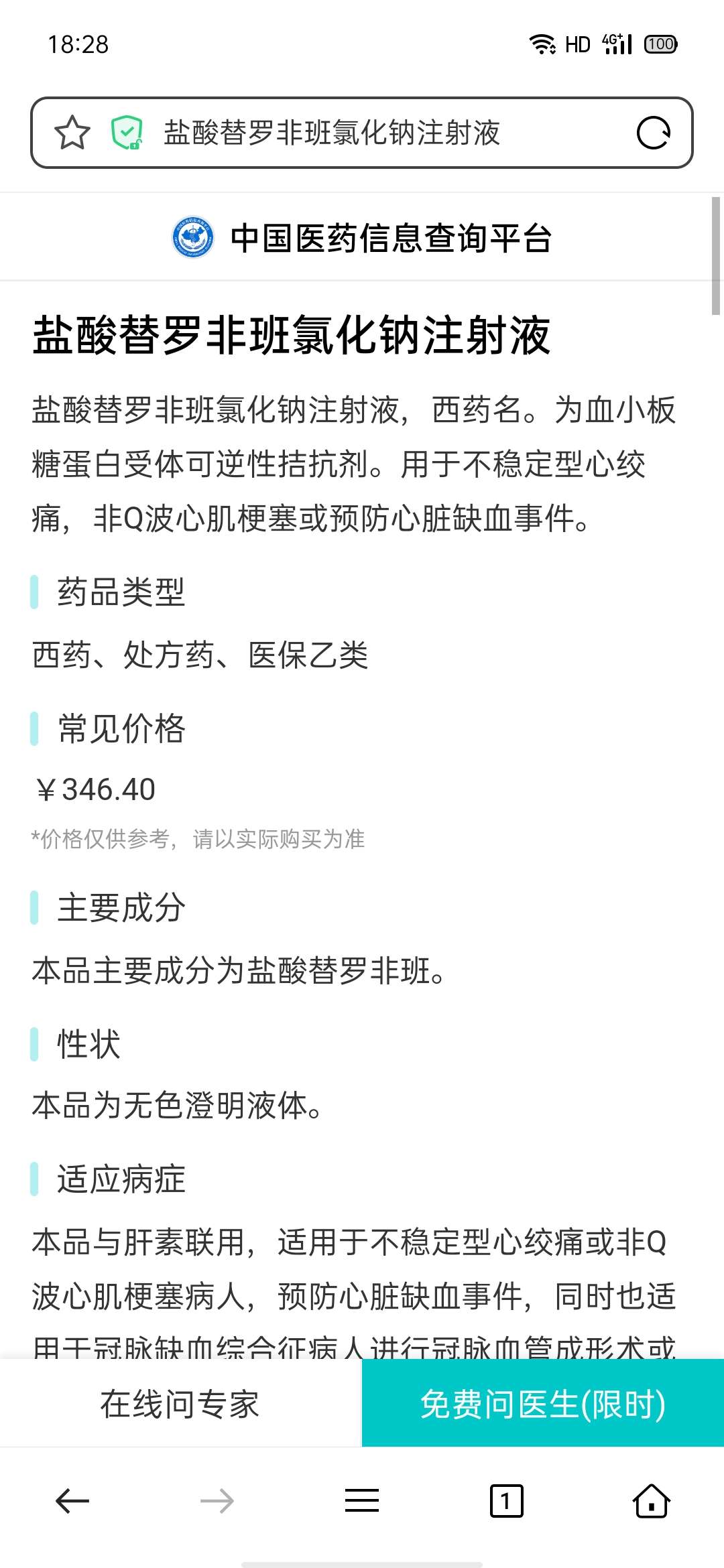
Task: Tap 在线问专家 at the bottom
Action: (181, 1404)
